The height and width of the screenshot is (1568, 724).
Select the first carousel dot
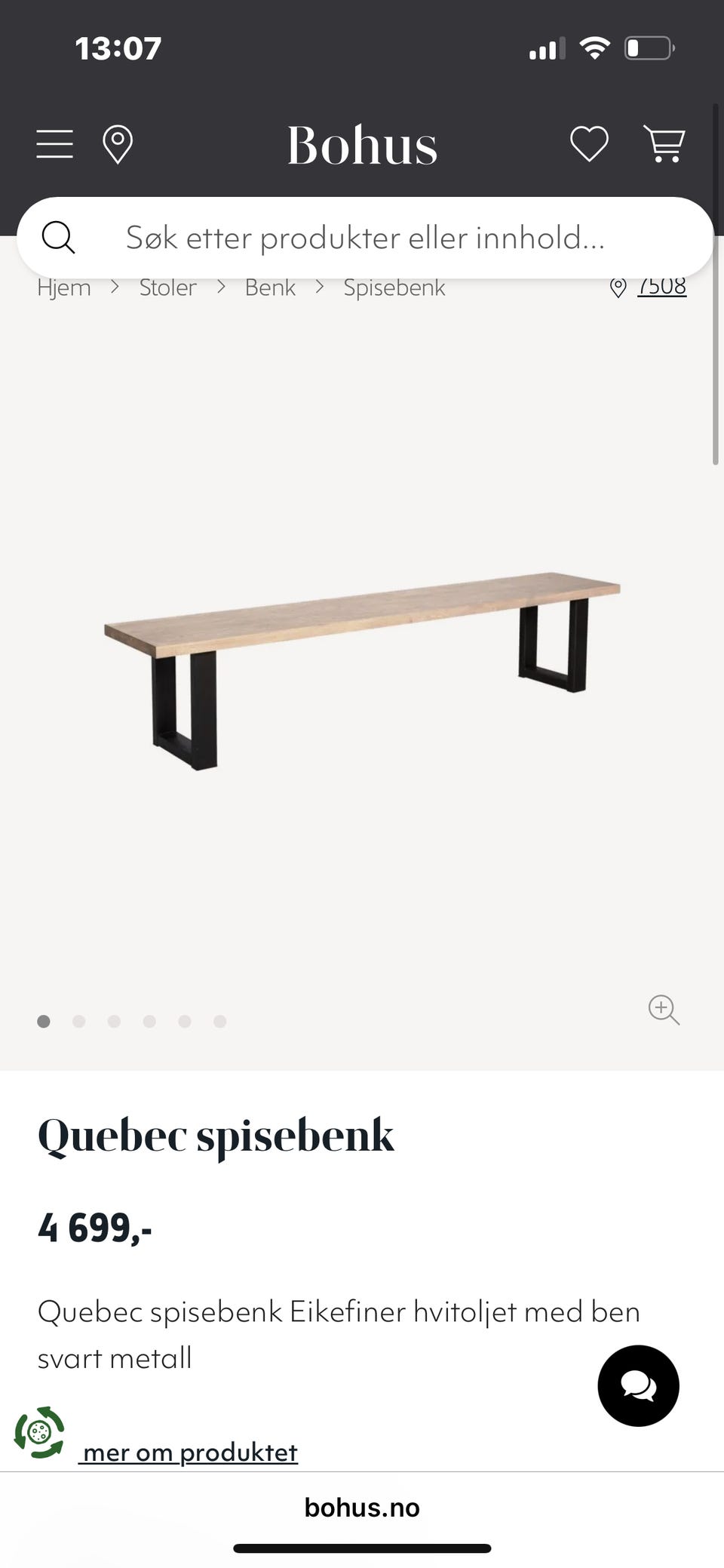pyautogui.click(x=44, y=1021)
